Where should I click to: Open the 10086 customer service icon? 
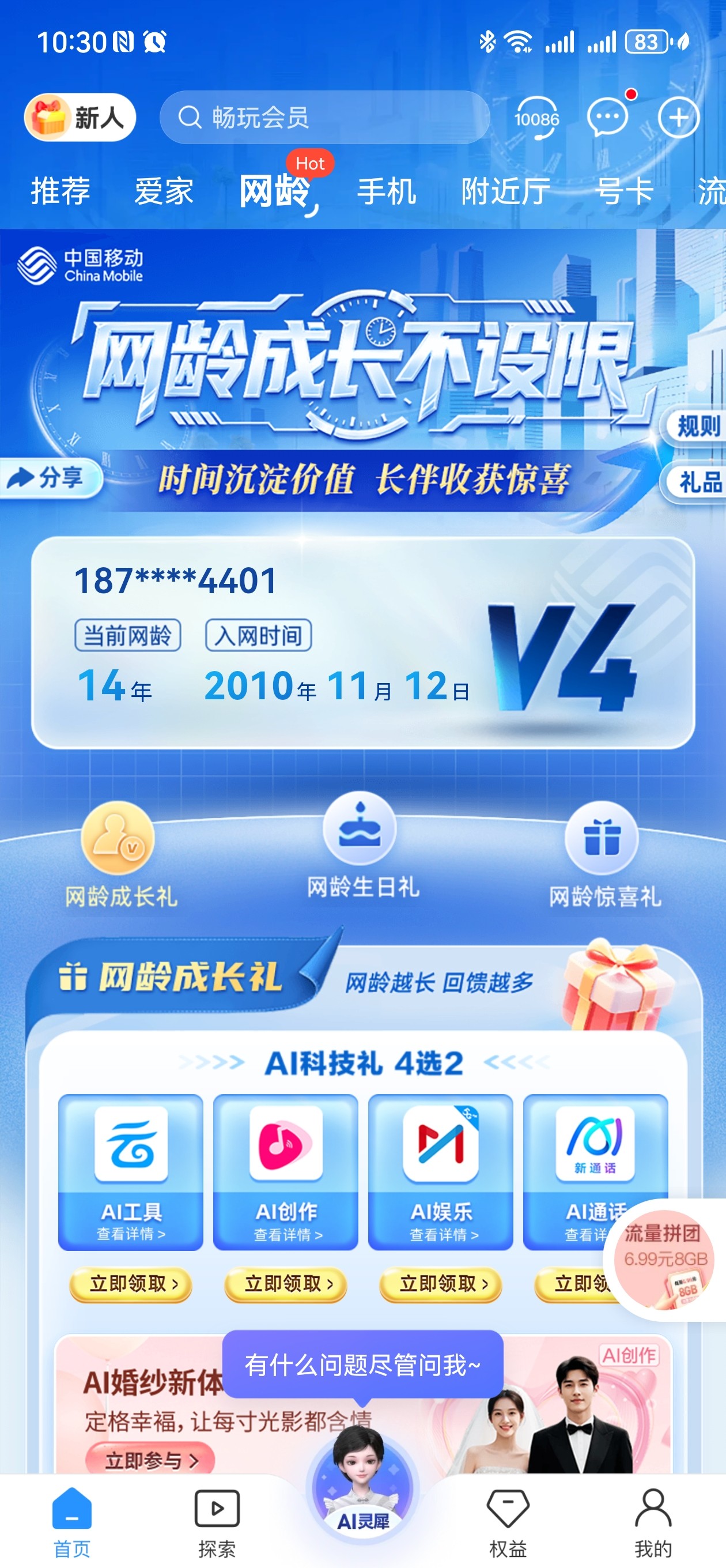536,118
